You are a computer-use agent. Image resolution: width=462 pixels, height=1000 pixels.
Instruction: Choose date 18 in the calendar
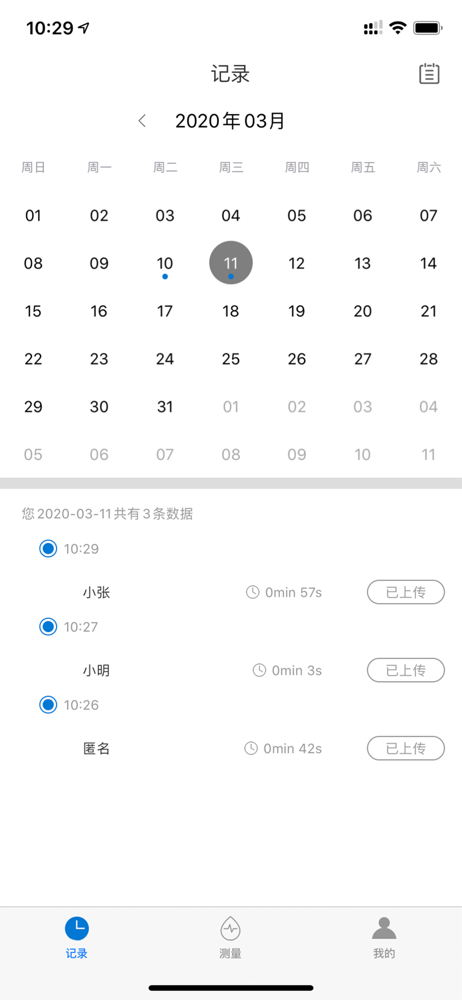tap(231, 311)
